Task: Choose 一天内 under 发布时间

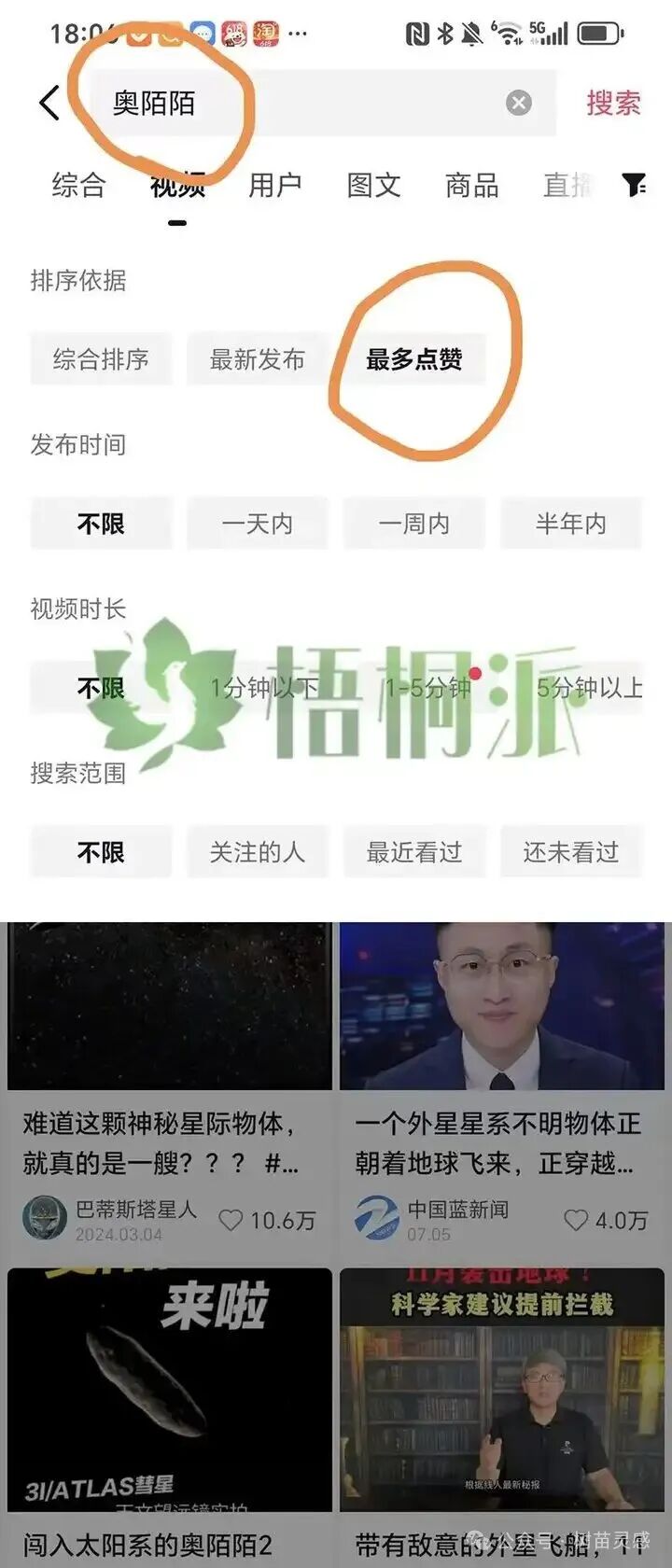Action: [257, 524]
